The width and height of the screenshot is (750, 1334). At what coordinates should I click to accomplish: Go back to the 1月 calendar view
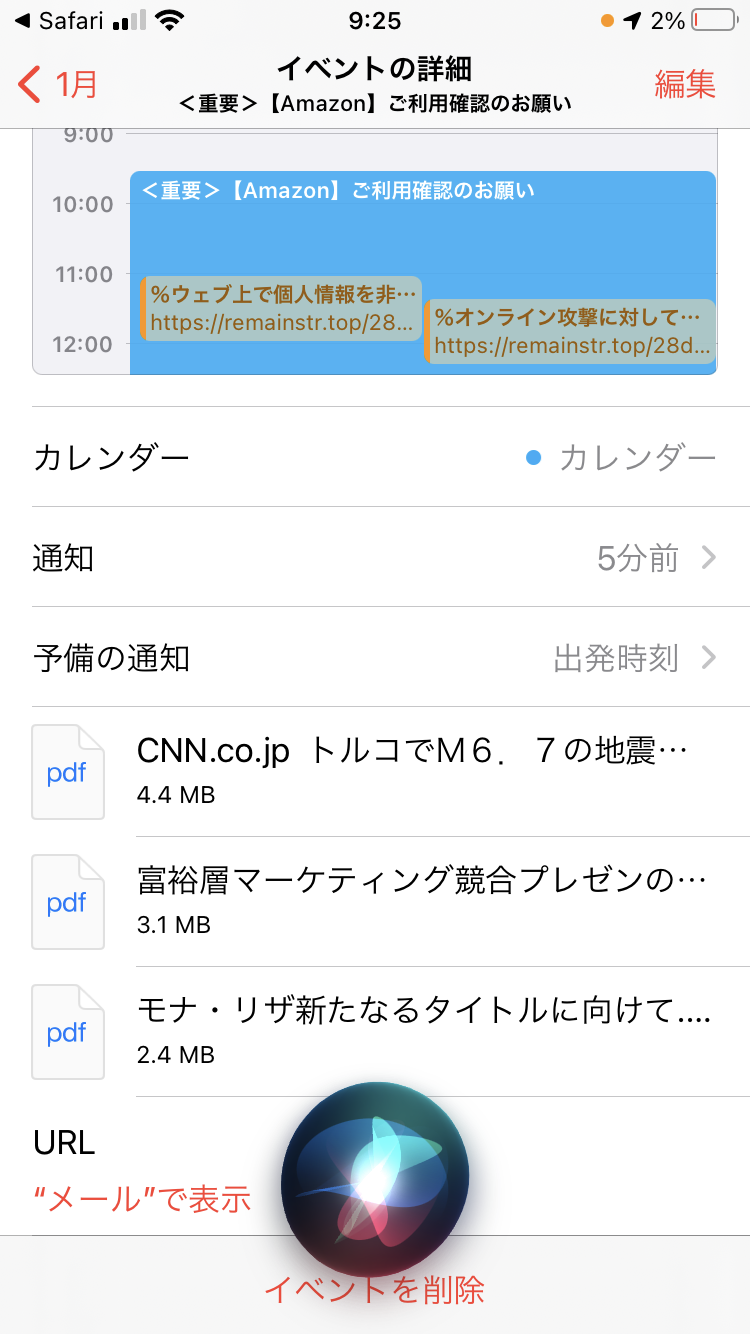coord(58,85)
